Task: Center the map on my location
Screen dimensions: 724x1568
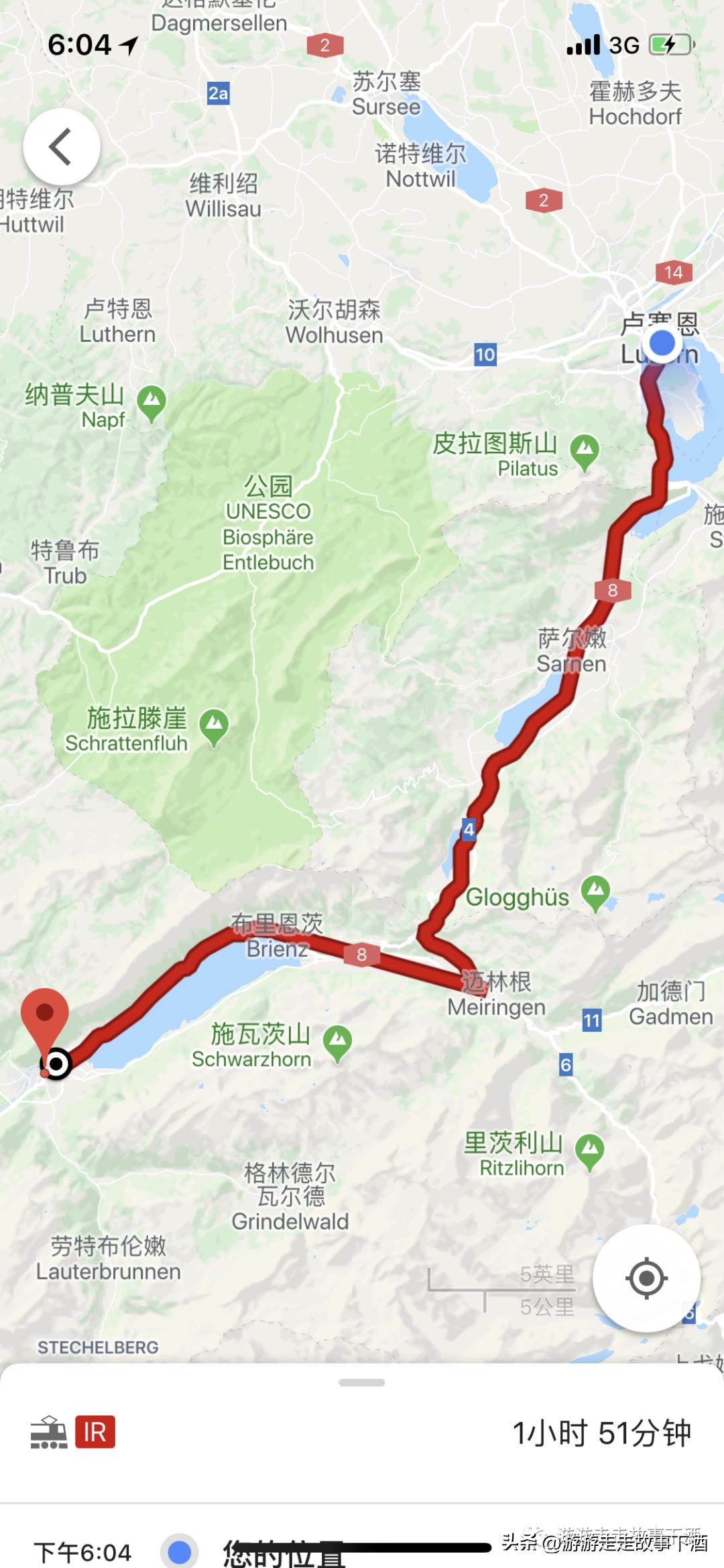Action: tap(646, 1278)
